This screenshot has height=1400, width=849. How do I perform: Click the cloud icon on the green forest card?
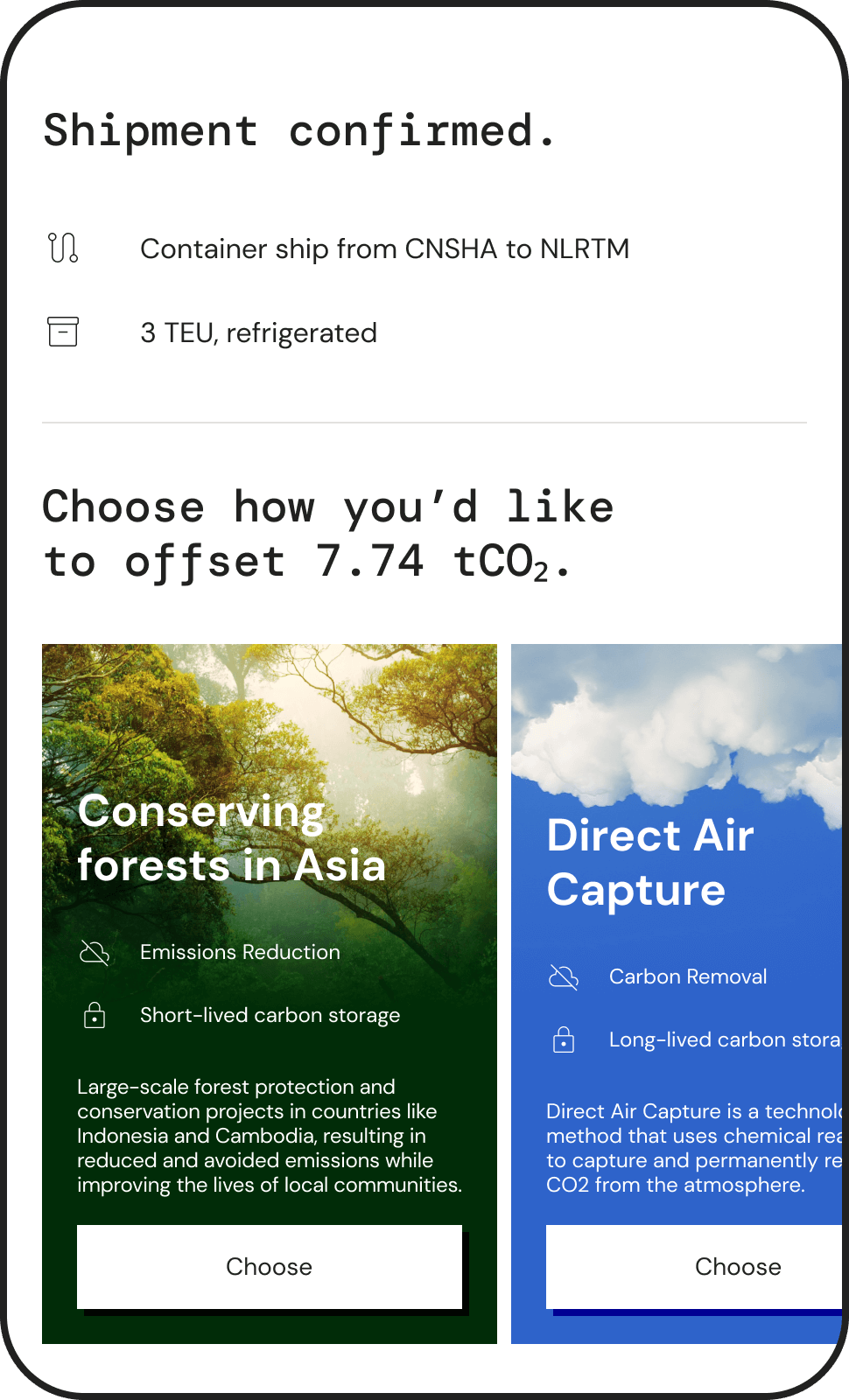(x=95, y=952)
